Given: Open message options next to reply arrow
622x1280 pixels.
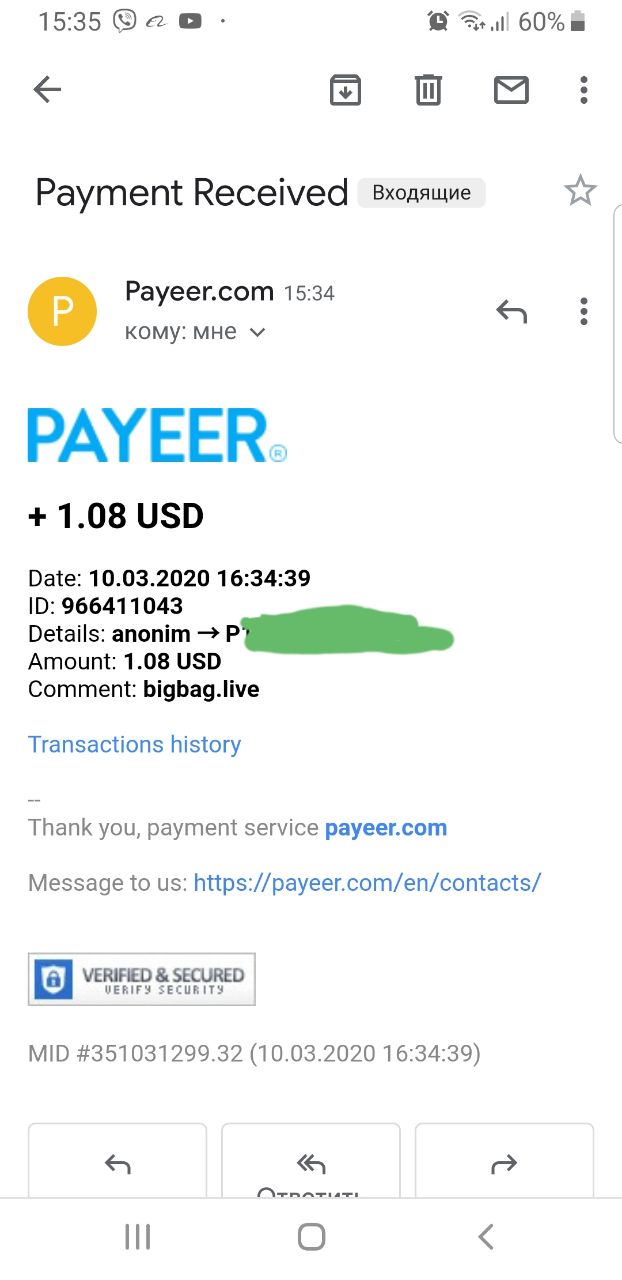Looking at the screenshot, I should [584, 312].
